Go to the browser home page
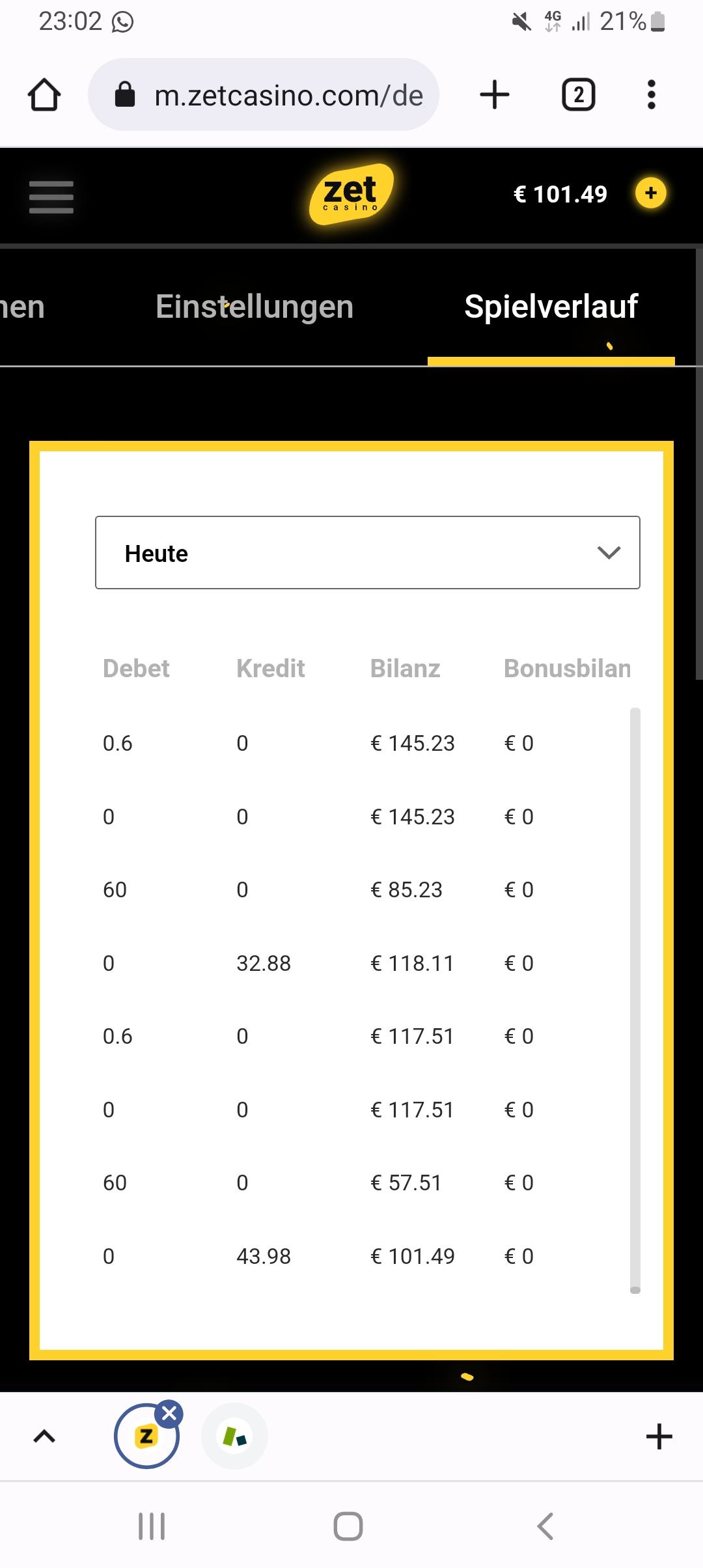Image resolution: width=703 pixels, height=1568 pixels. click(x=44, y=95)
